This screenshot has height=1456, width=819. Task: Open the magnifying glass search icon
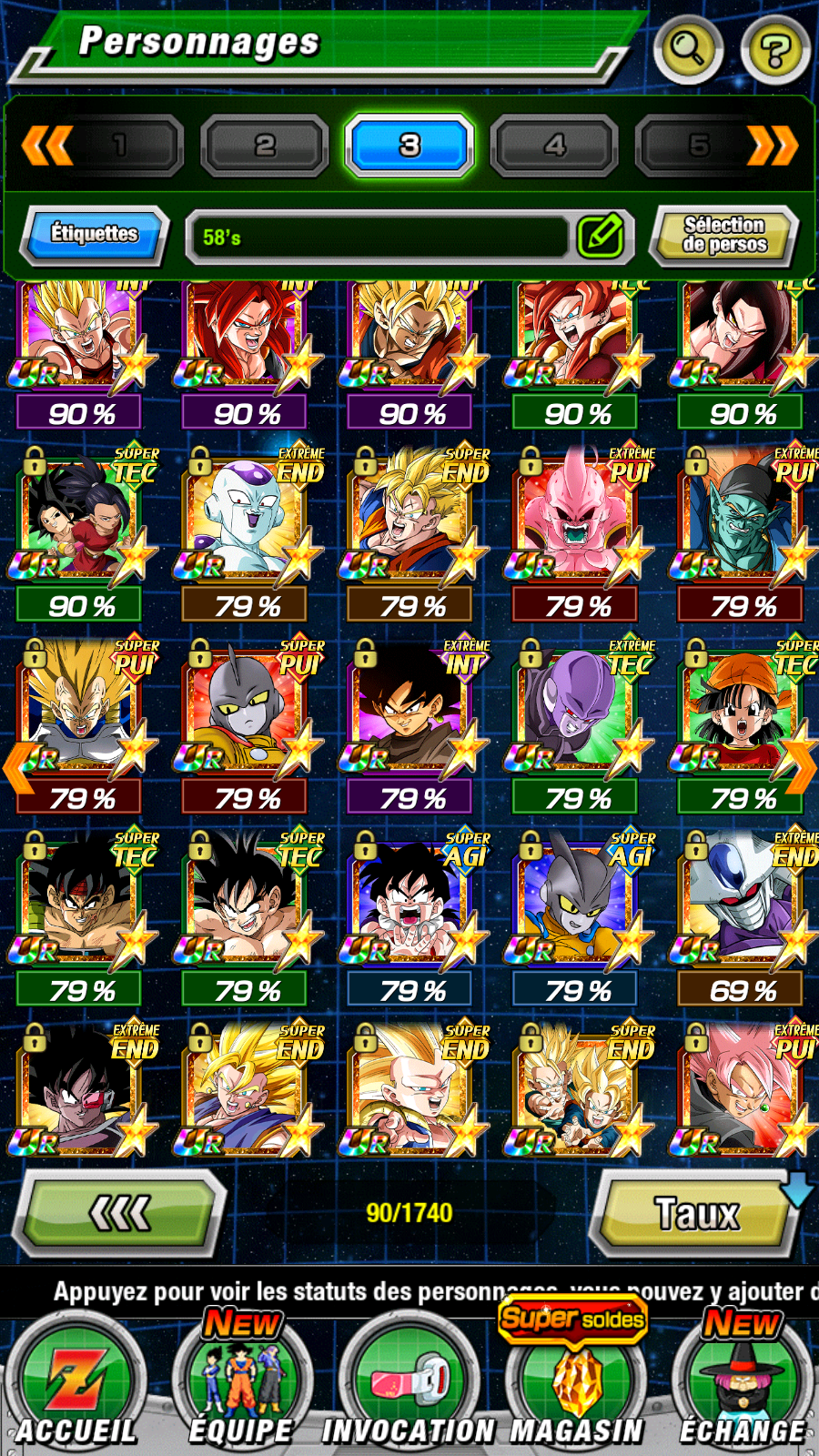coord(687,49)
